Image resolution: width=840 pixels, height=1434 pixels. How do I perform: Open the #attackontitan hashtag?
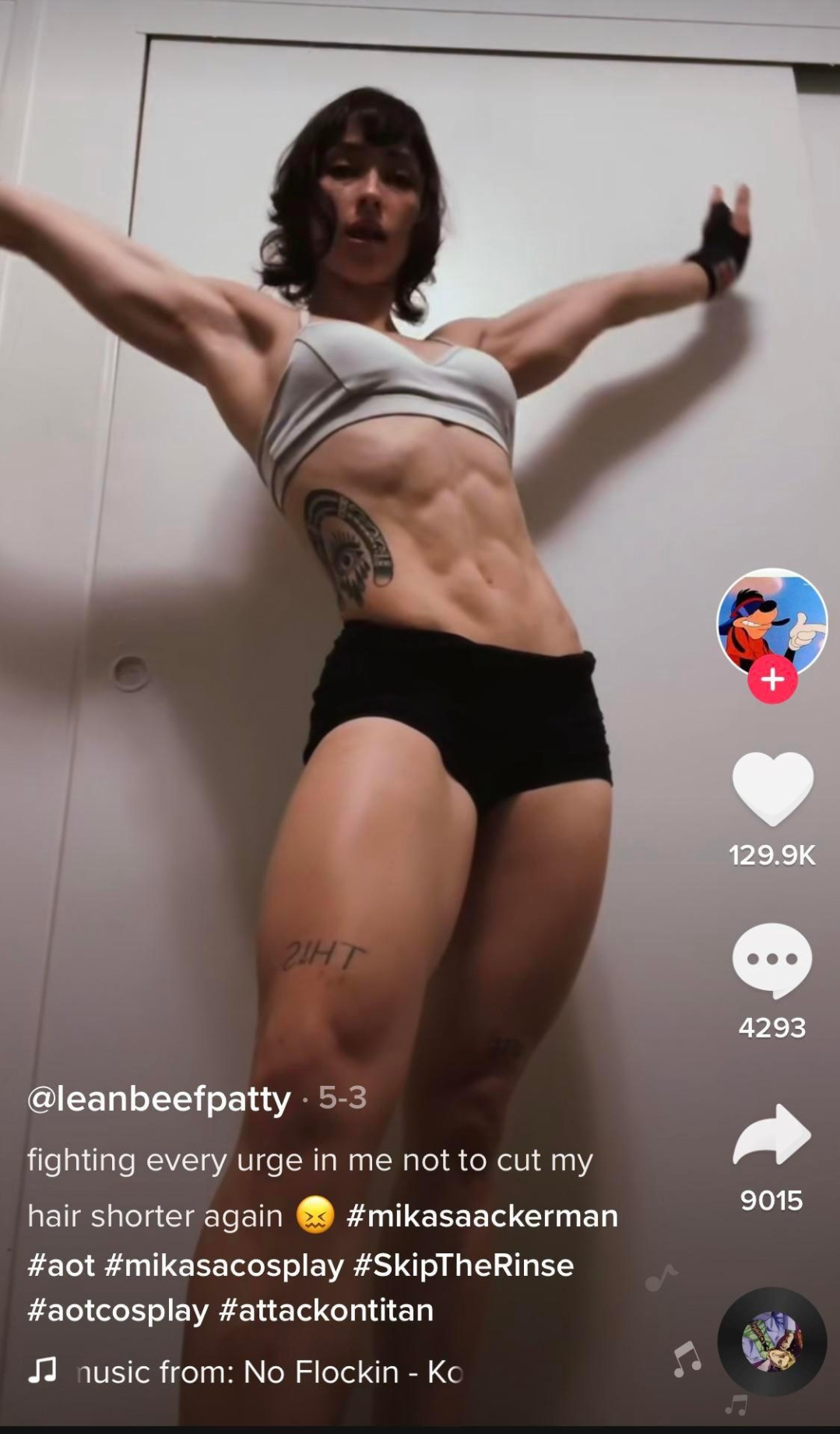[326, 1310]
